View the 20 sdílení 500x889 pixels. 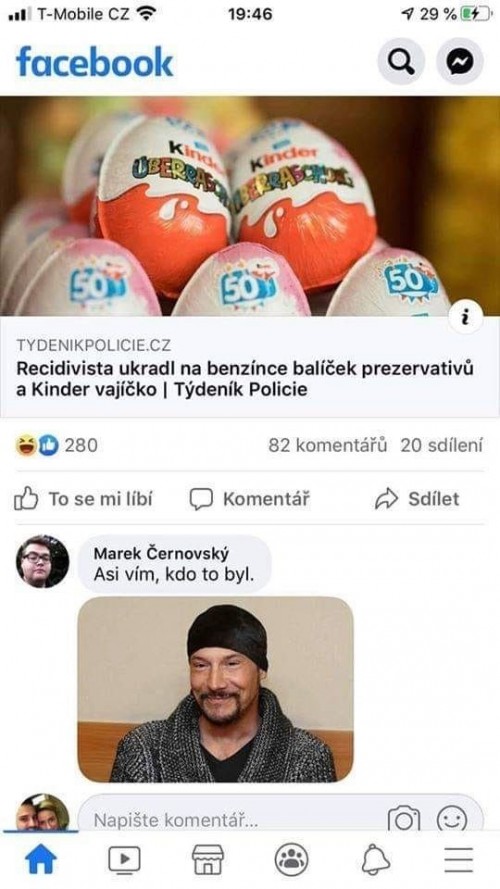coord(442,446)
